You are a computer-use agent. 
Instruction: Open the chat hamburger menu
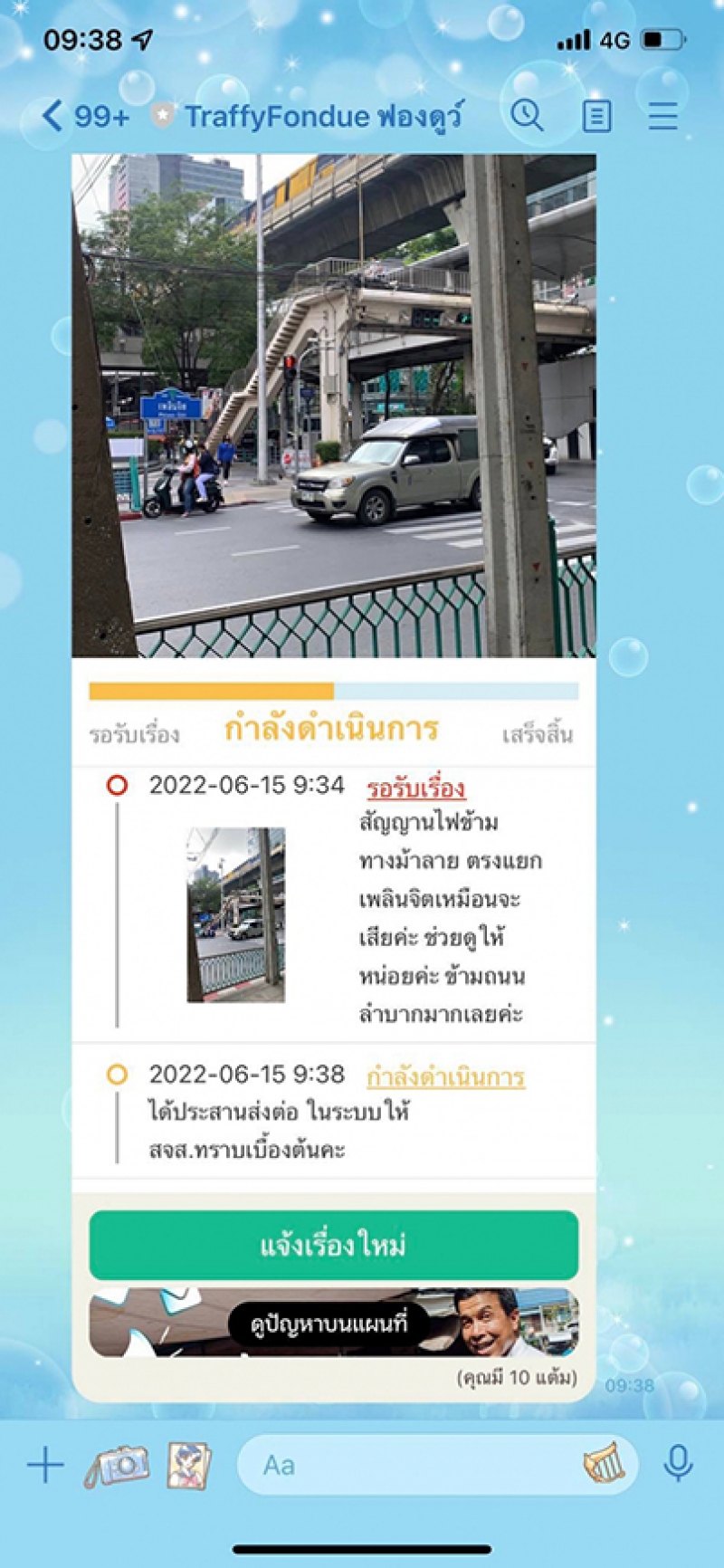coord(662,116)
